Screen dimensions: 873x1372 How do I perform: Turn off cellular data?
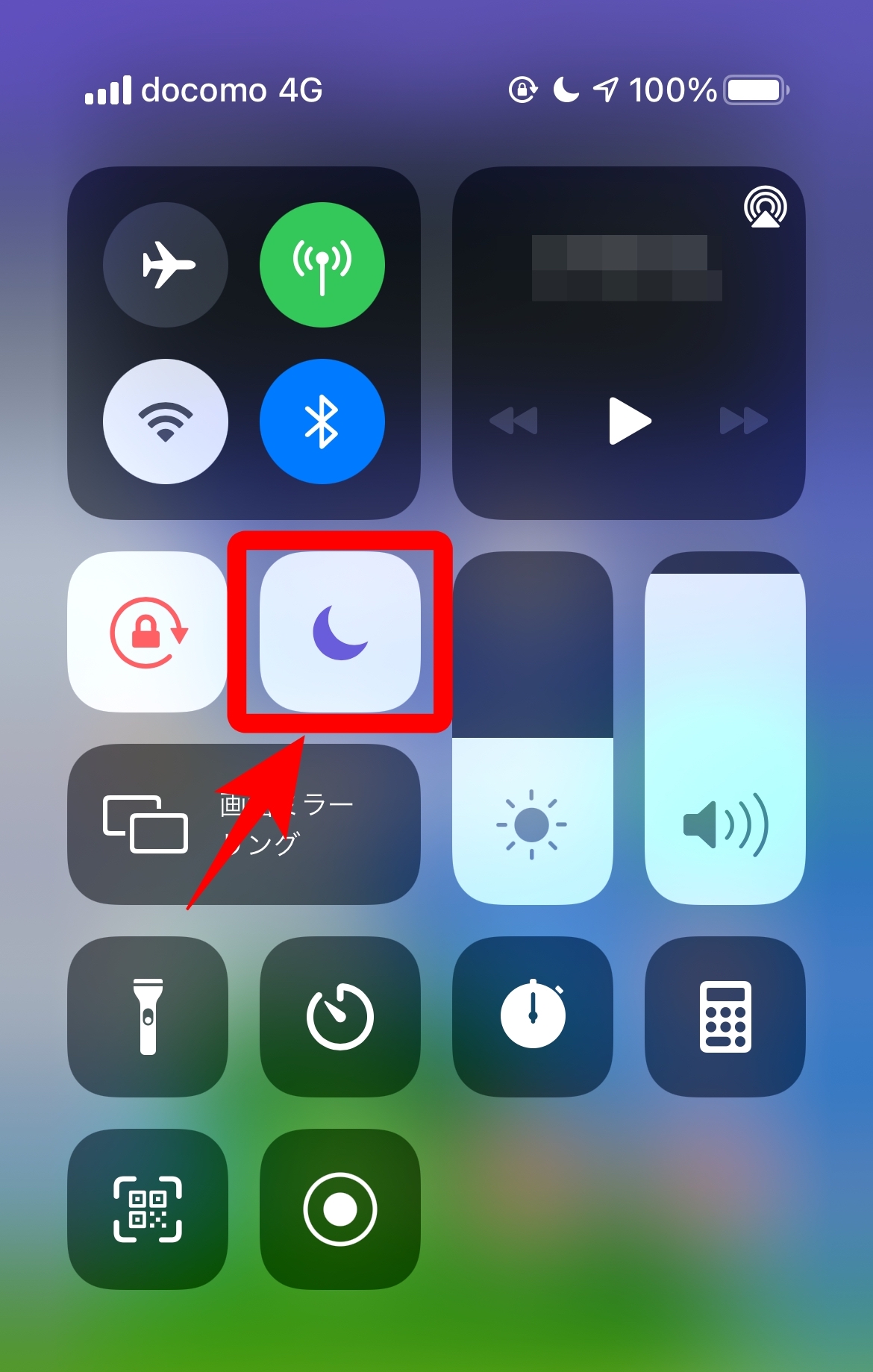tap(322, 265)
